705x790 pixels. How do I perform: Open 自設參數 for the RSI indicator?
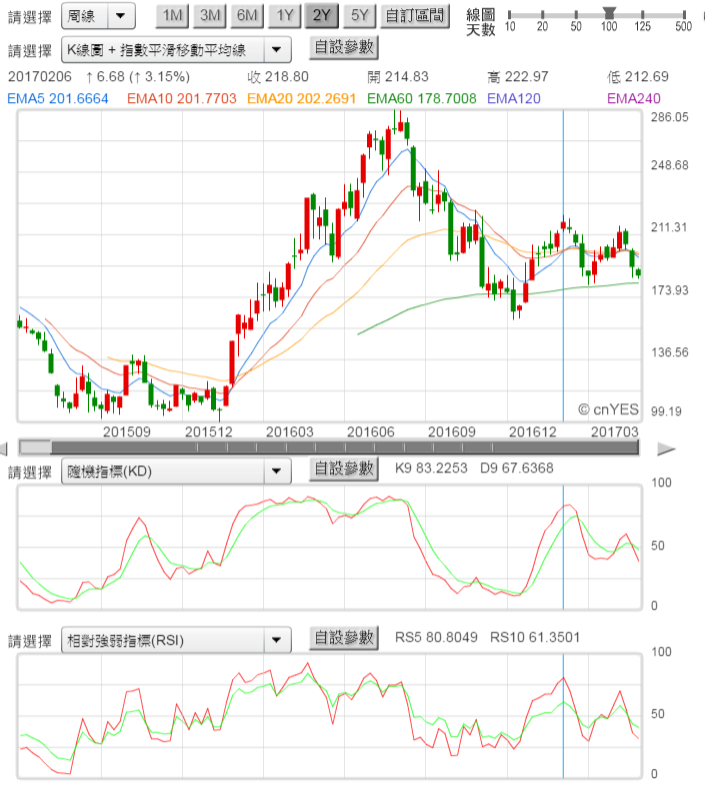[x=343, y=638]
